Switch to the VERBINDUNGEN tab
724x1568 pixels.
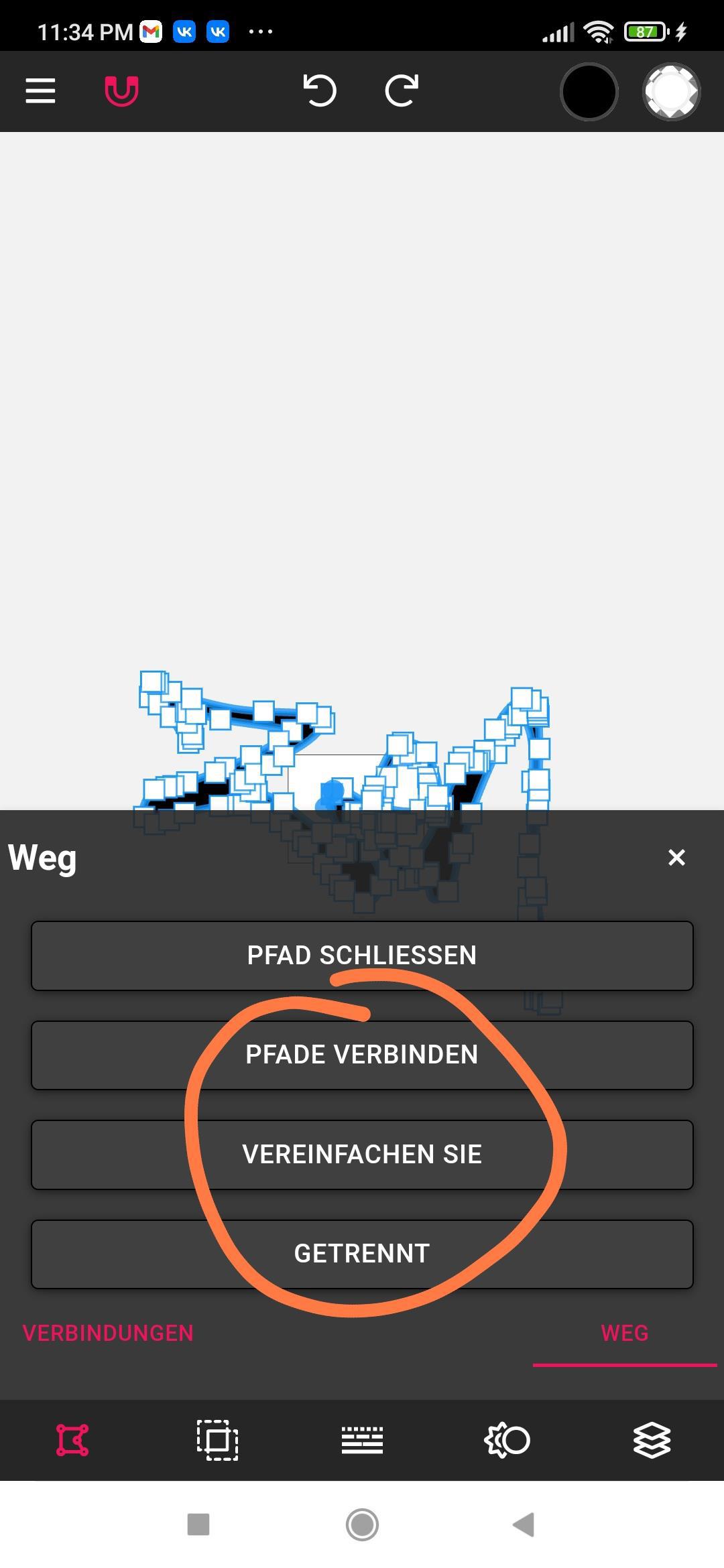pyautogui.click(x=108, y=1333)
